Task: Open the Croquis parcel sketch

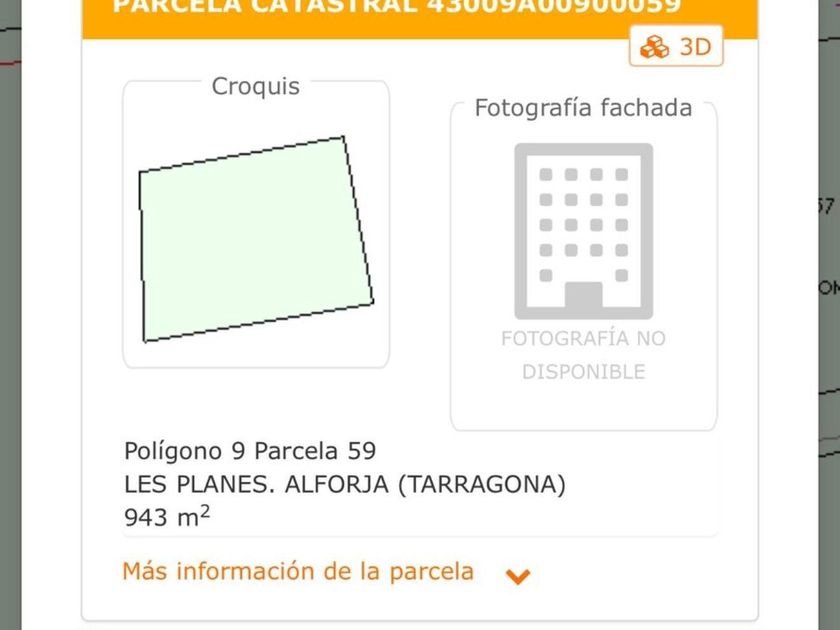Action: click(x=256, y=240)
